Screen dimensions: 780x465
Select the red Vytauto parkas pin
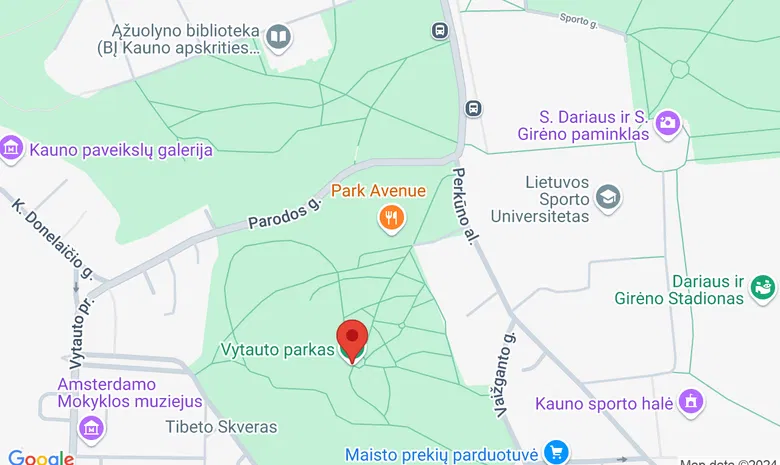[352, 340]
